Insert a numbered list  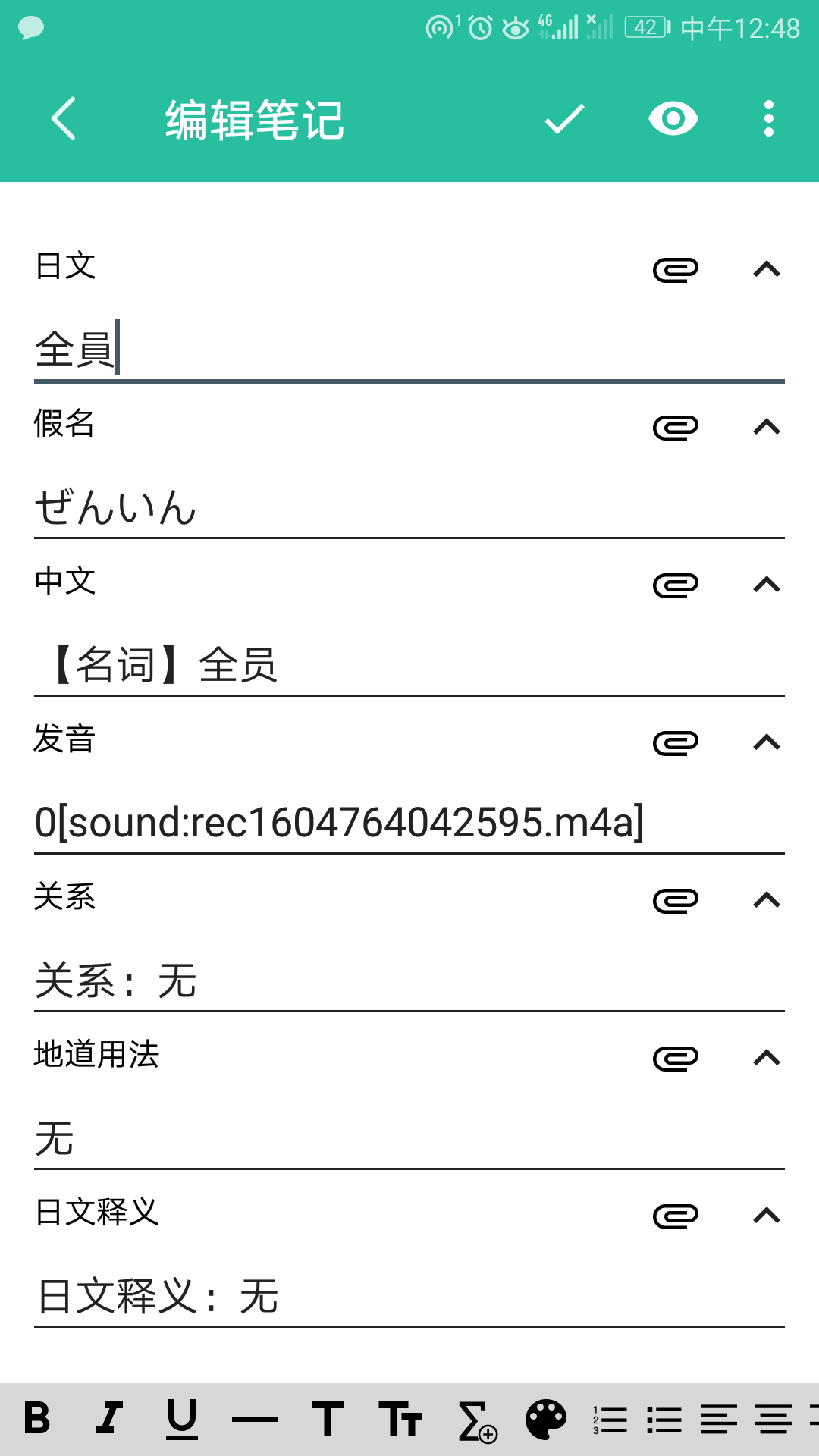(610, 1420)
